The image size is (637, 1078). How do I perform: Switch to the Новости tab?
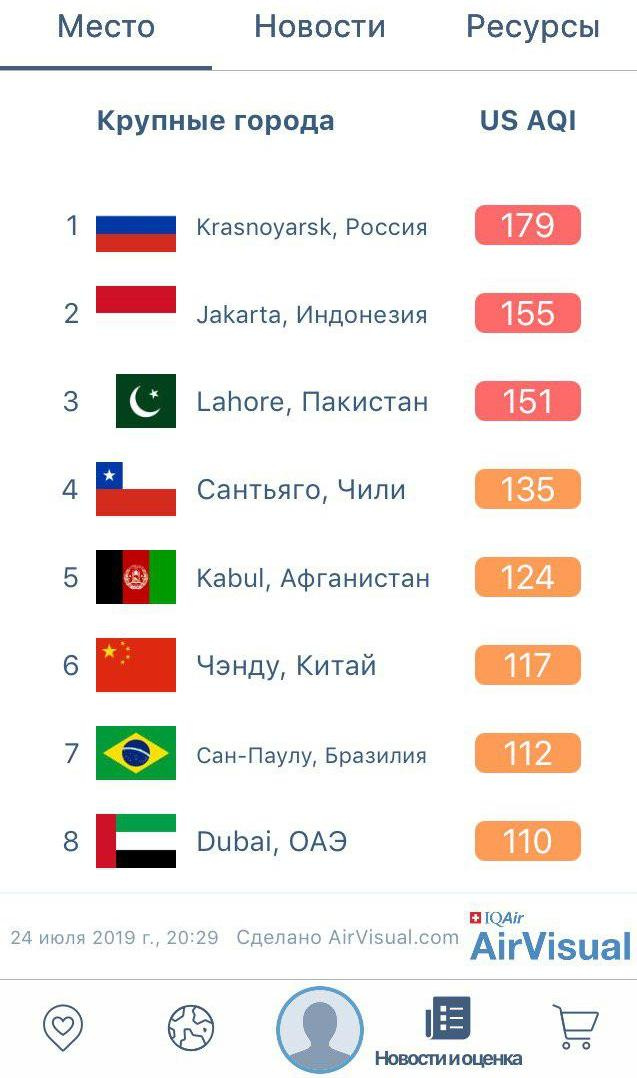click(320, 27)
